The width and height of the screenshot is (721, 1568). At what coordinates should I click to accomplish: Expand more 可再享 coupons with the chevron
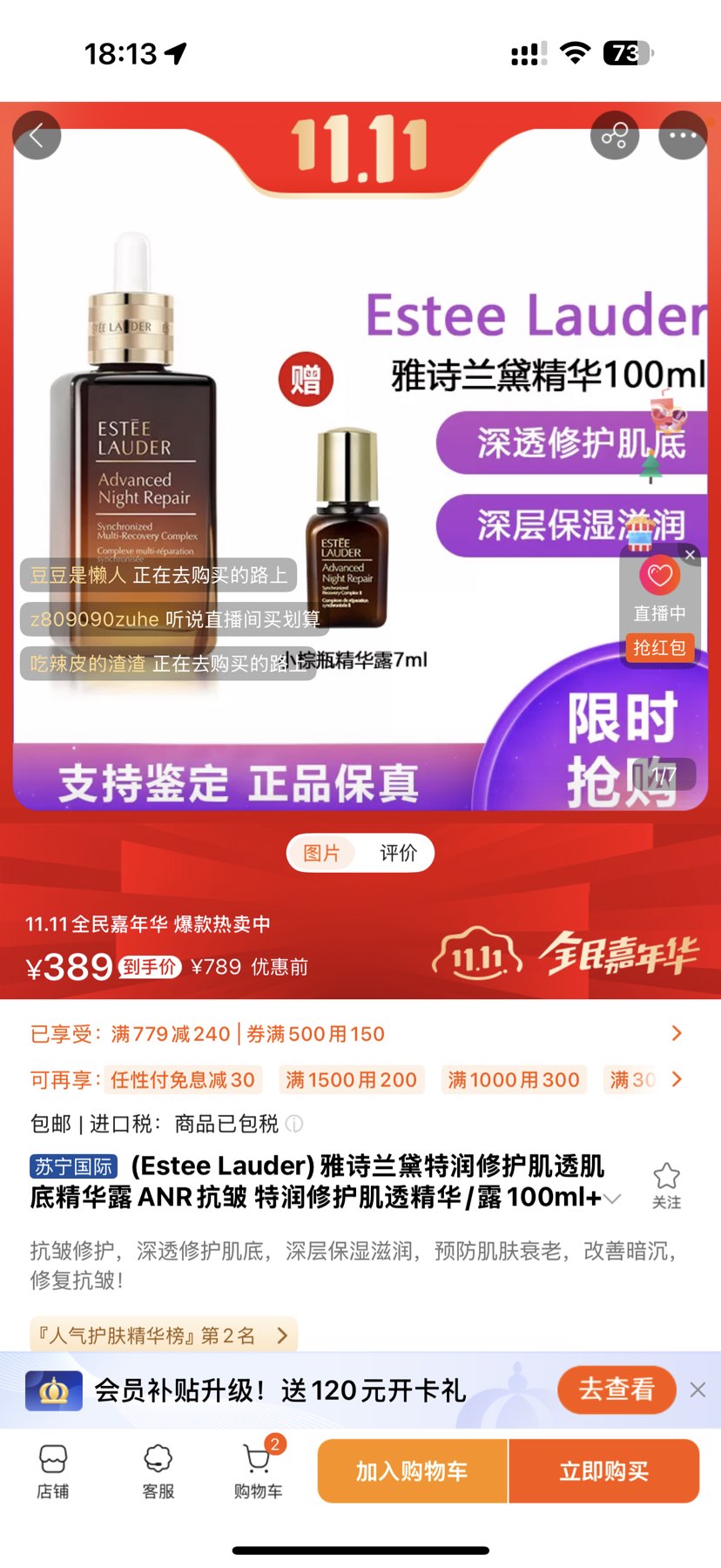[x=677, y=1079]
